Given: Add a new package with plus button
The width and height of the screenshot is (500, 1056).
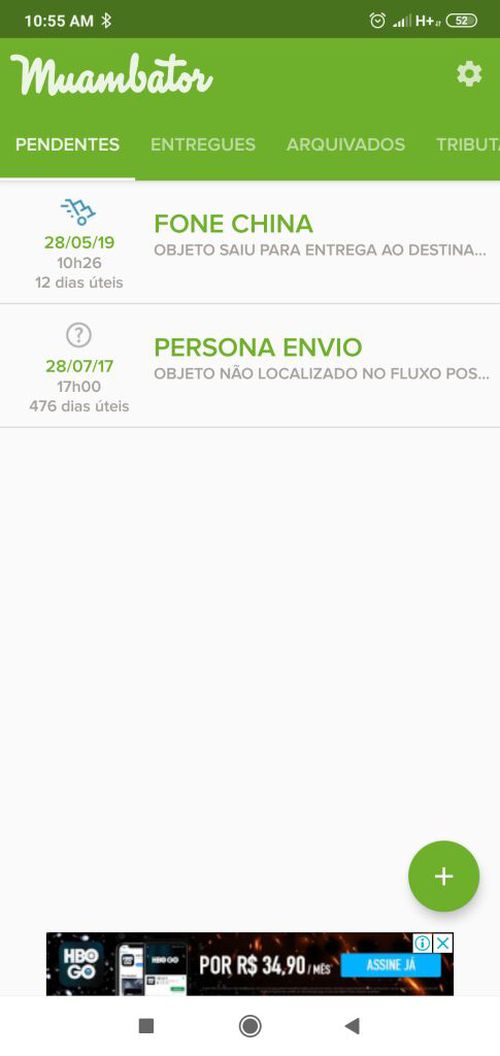Looking at the screenshot, I should [443, 876].
